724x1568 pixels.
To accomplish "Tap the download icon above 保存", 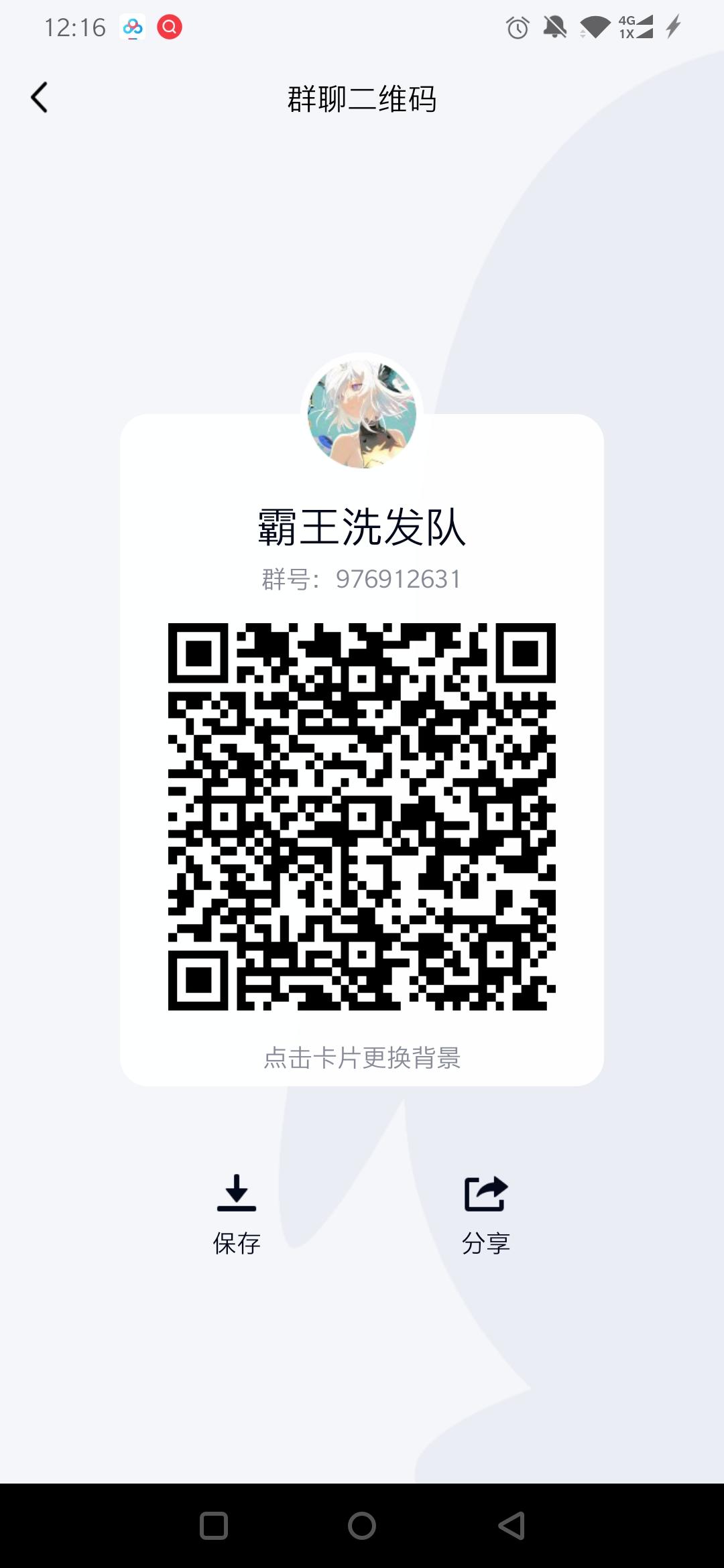I will tap(236, 1193).
